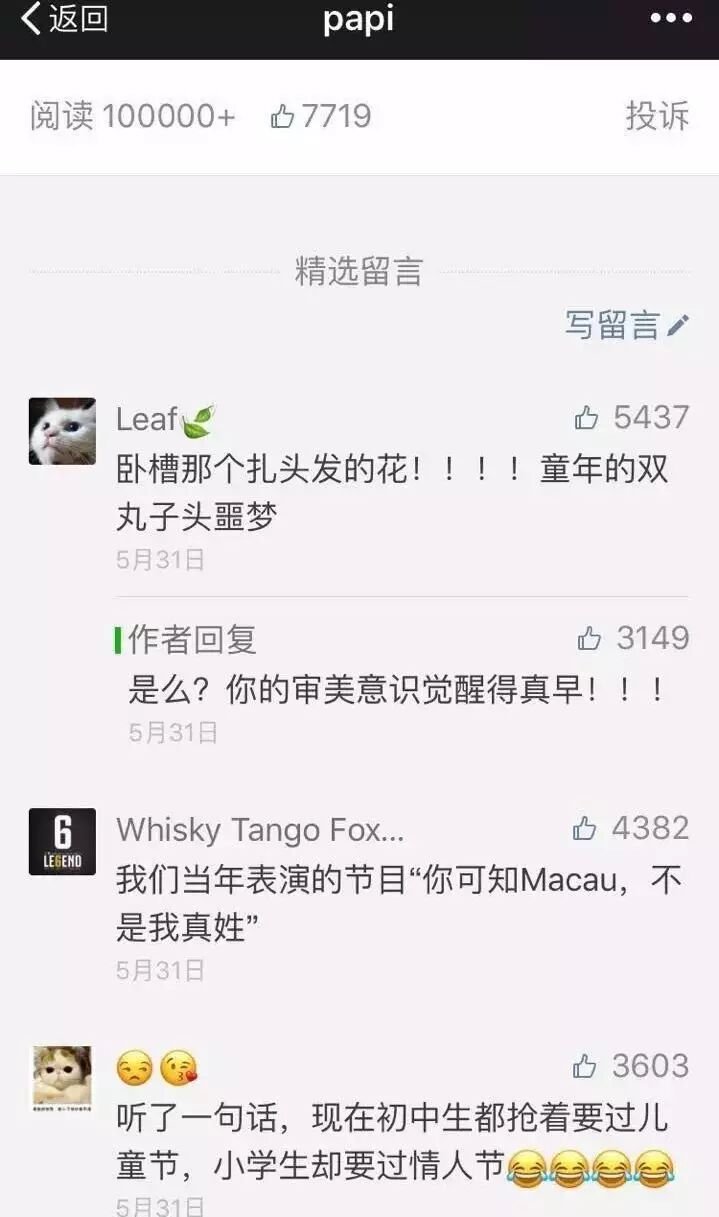
Task: Go back via 返回 arrow
Action: [x=62, y=19]
